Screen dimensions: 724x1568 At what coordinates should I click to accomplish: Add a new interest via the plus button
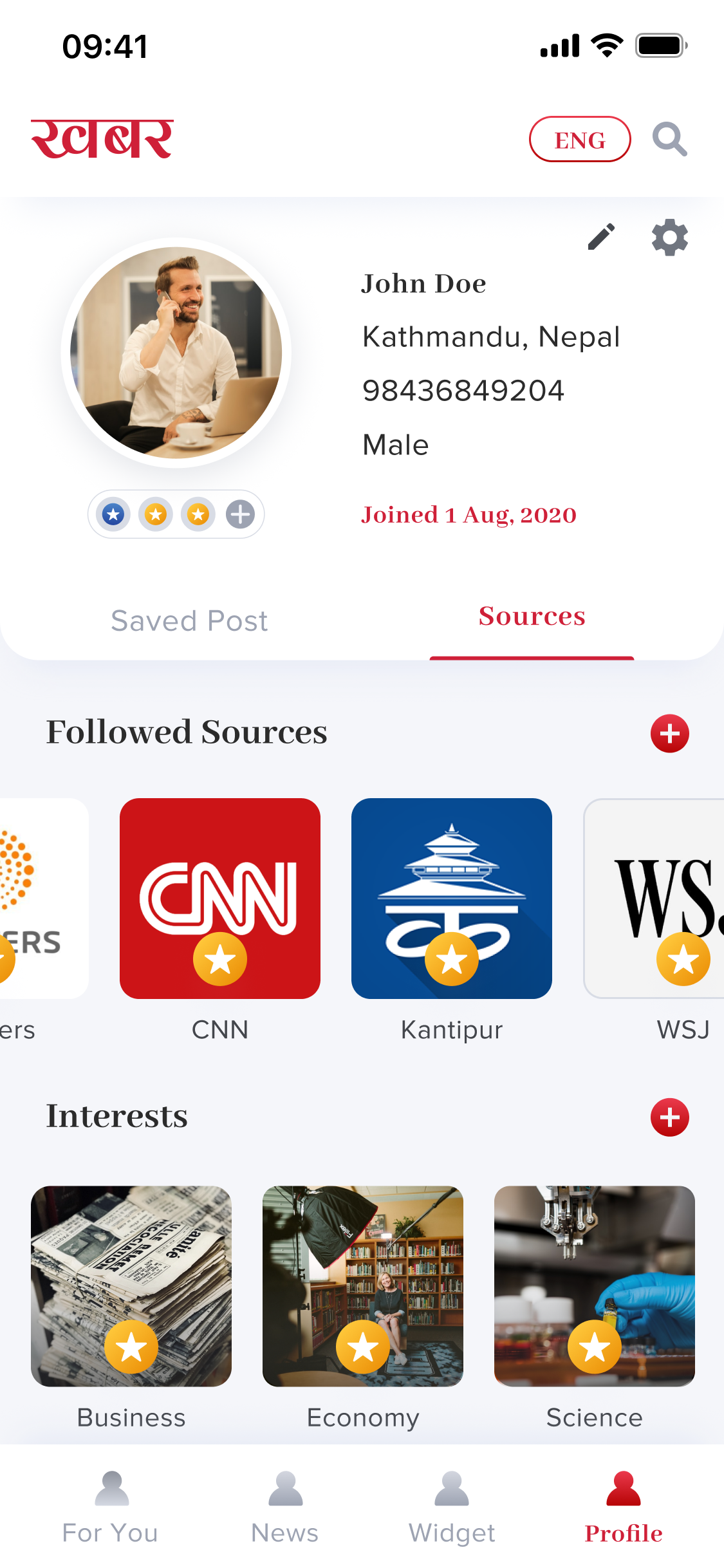tap(669, 1117)
